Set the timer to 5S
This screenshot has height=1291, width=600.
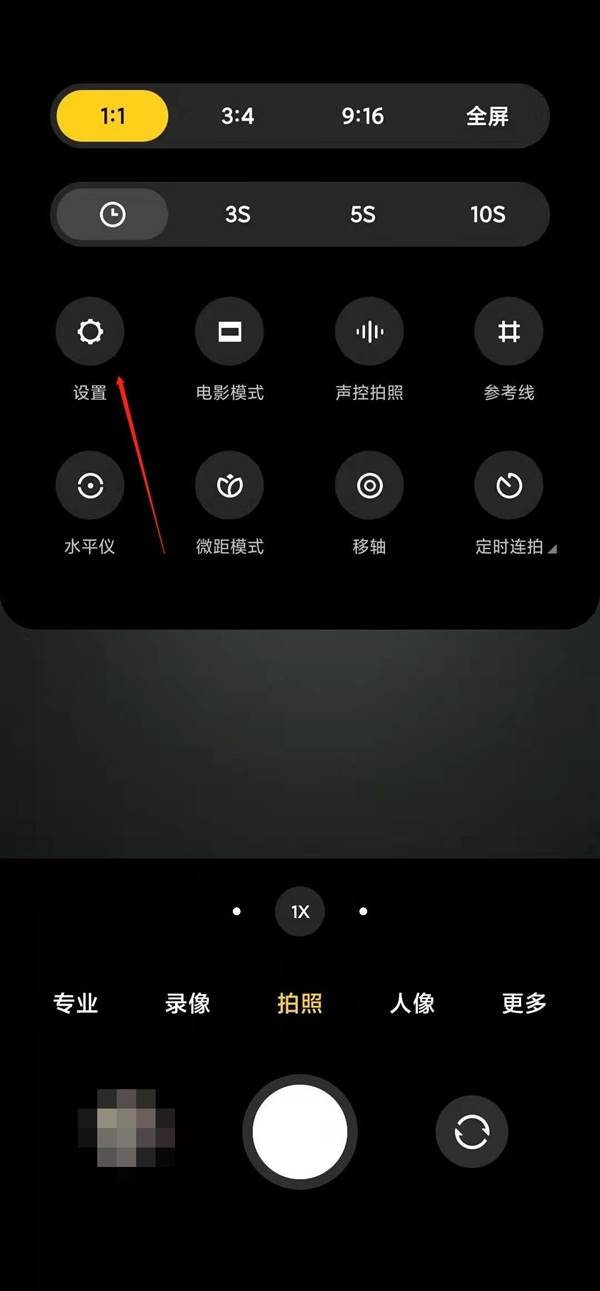pyautogui.click(x=362, y=214)
